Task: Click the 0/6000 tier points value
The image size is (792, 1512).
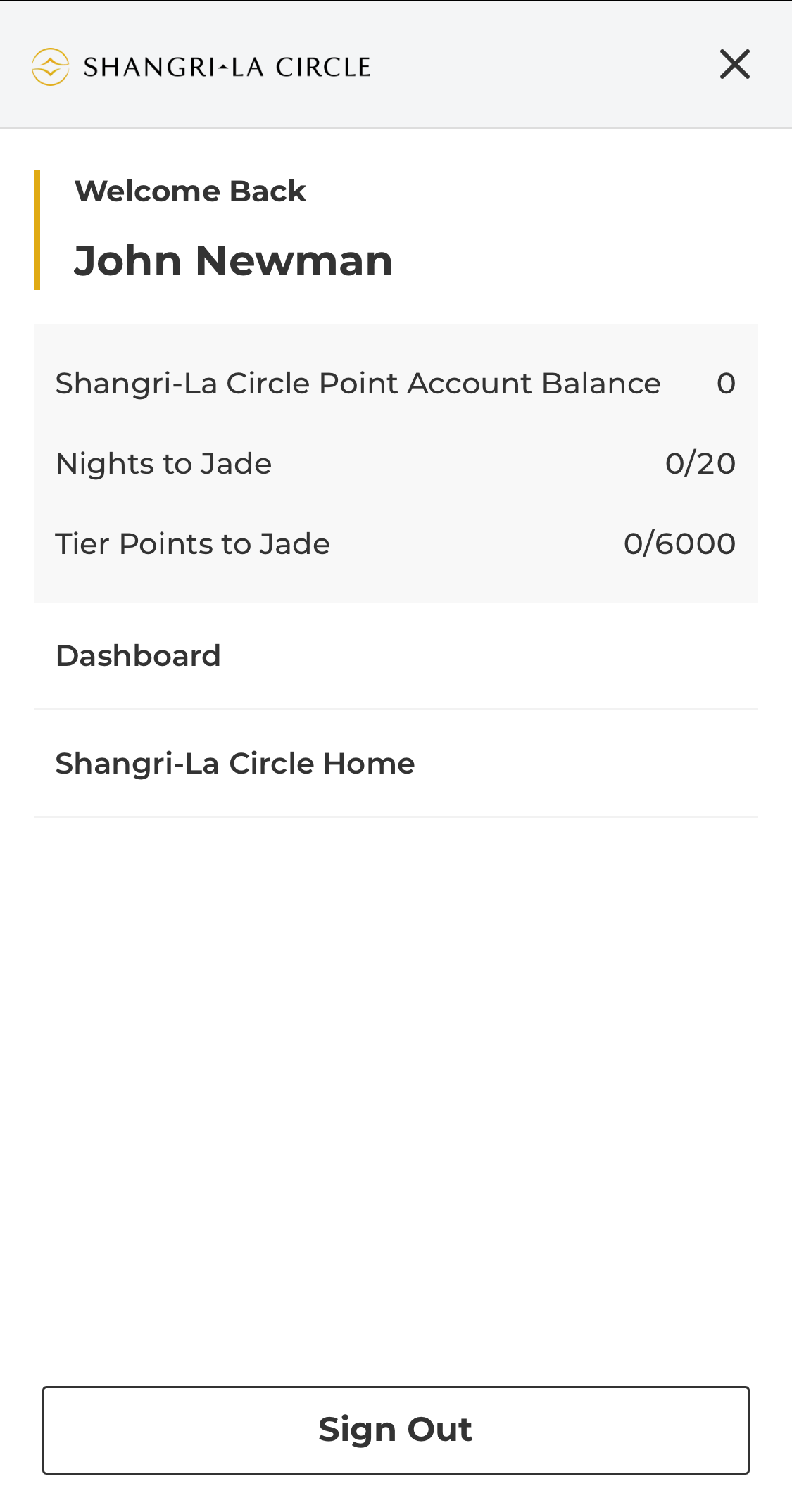Action: pos(679,543)
